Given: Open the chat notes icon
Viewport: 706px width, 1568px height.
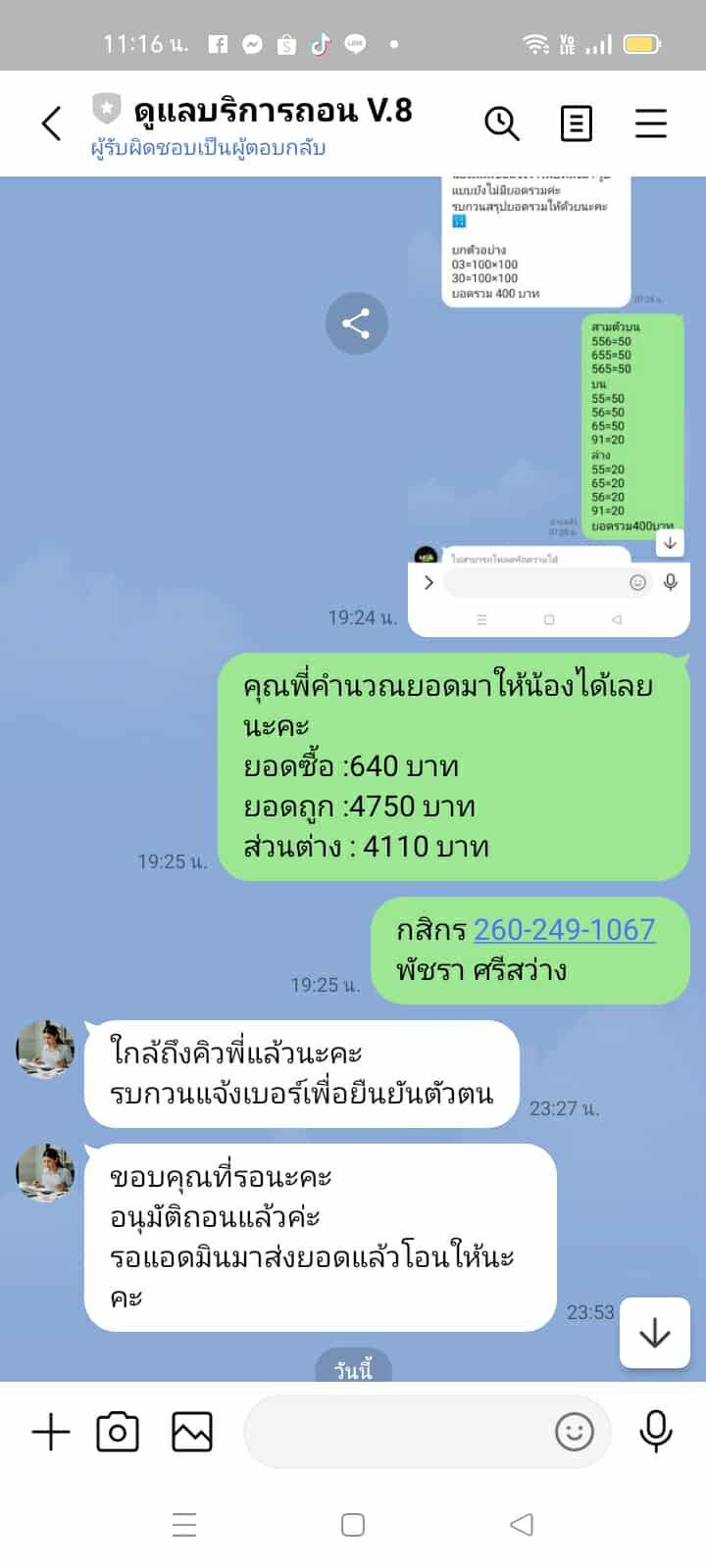Looking at the screenshot, I should (576, 123).
